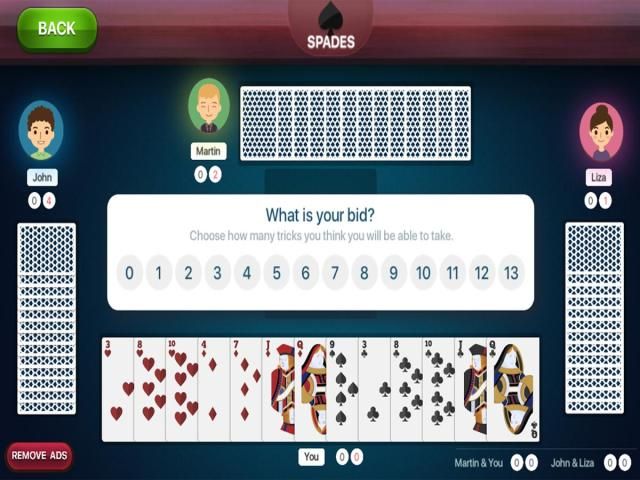The width and height of the screenshot is (640, 480).
Task: Bid 10 tricks
Action: pos(424,272)
